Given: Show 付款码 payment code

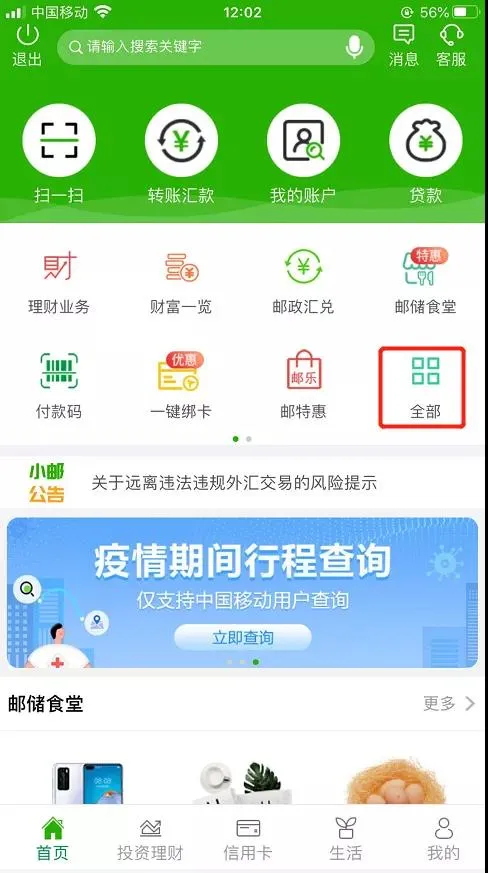Looking at the screenshot, I should point(59,386).
